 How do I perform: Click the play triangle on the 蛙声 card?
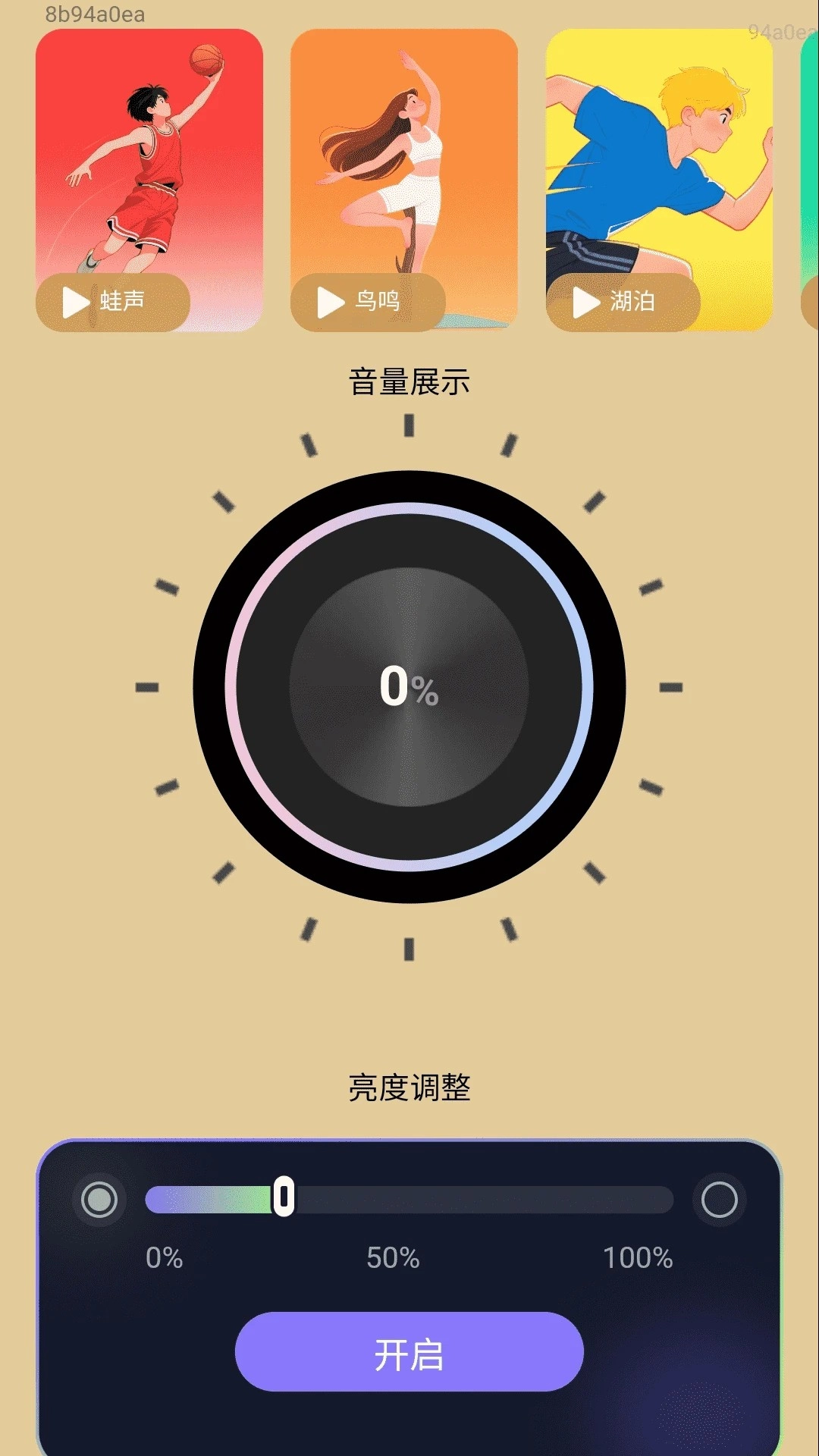pos(74,302)
